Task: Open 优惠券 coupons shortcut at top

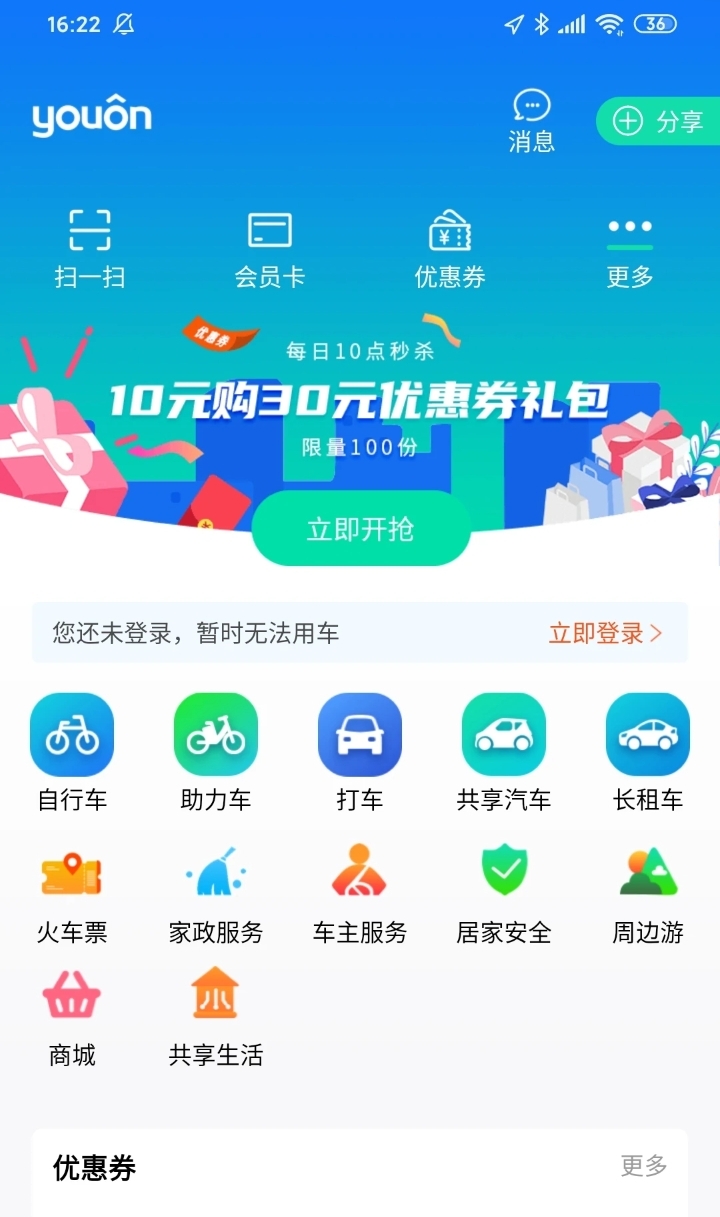Action: 450,248
